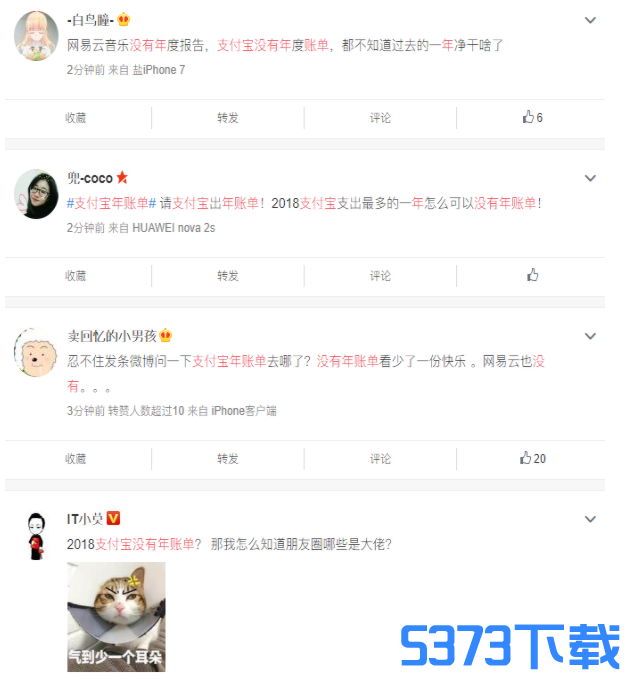Open 评论 on -白鸟瞳-'s post

pyautogui.click(x=381, y=118)
